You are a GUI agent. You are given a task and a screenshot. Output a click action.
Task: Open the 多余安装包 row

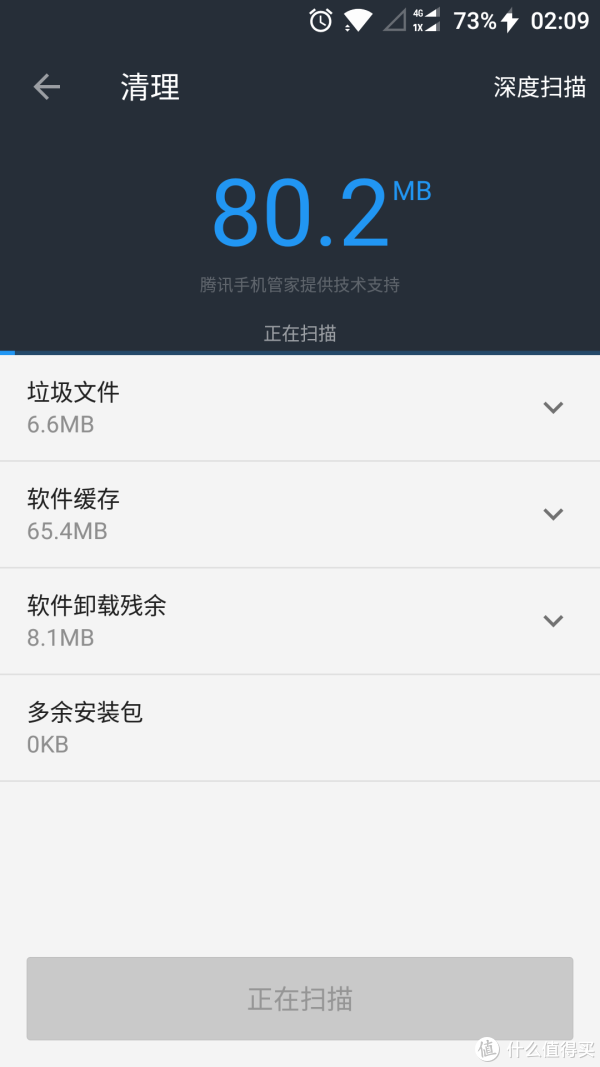pos(300,728)
